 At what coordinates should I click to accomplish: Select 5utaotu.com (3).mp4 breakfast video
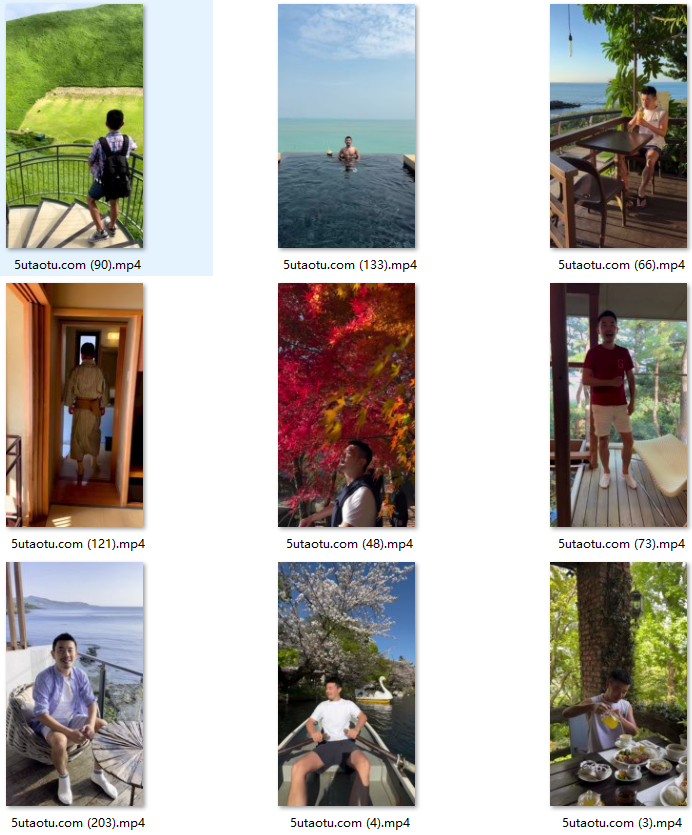[x=618, y=684]
